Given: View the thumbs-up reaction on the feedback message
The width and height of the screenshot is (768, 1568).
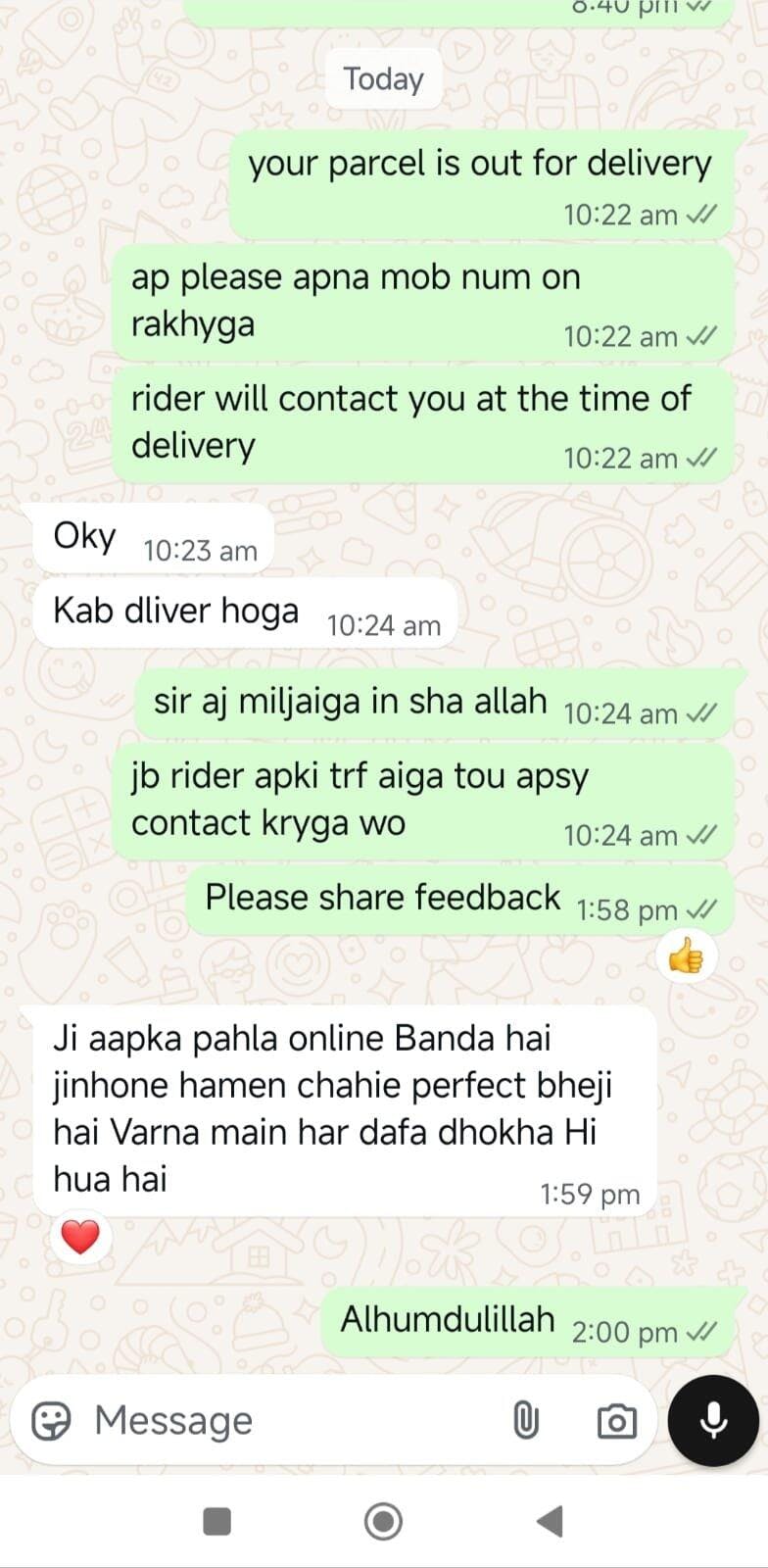Looking at the screenshot, I should [686, 955].
